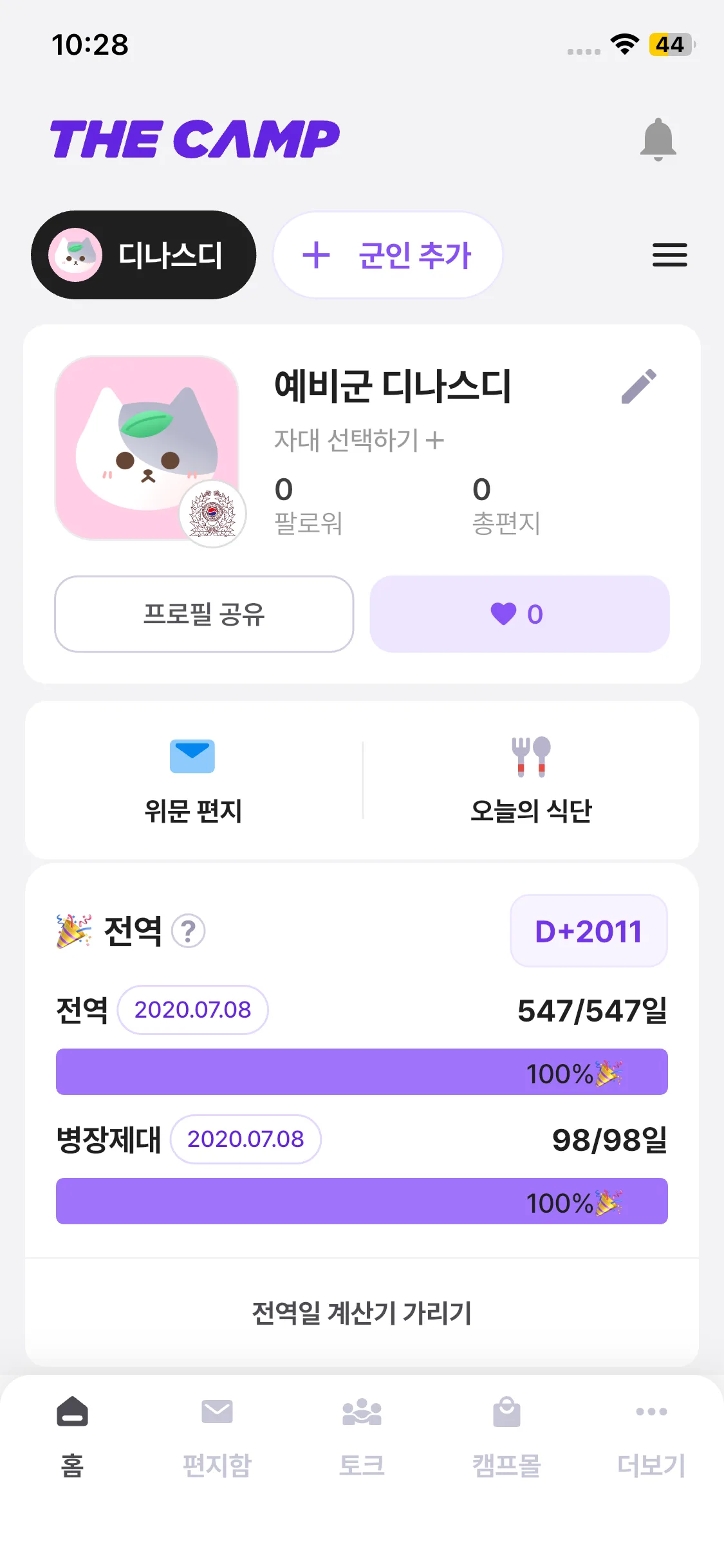Open the hamburger menu
The width and height of the screenshot is (724, 1568).
669,255
